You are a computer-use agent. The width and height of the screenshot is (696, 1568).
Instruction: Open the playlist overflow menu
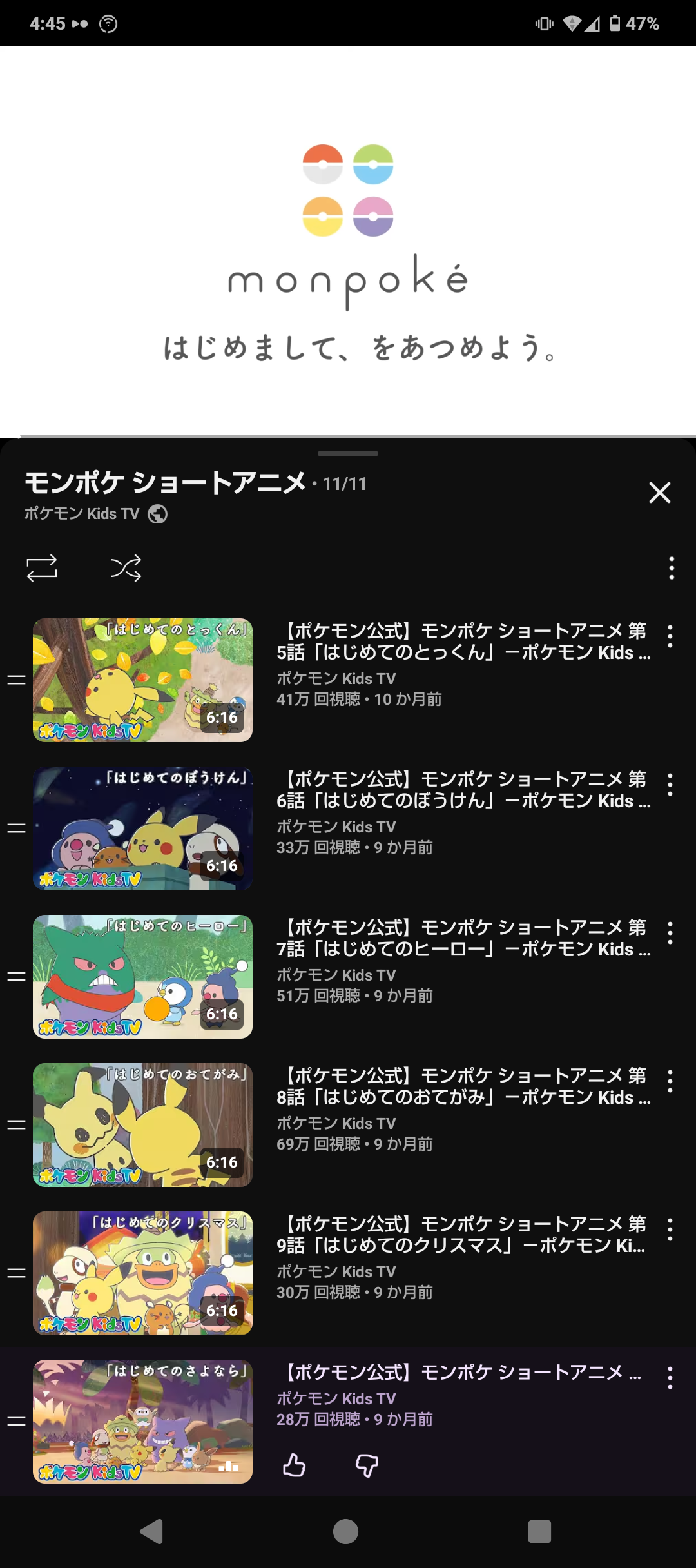[x=671, y=568]
